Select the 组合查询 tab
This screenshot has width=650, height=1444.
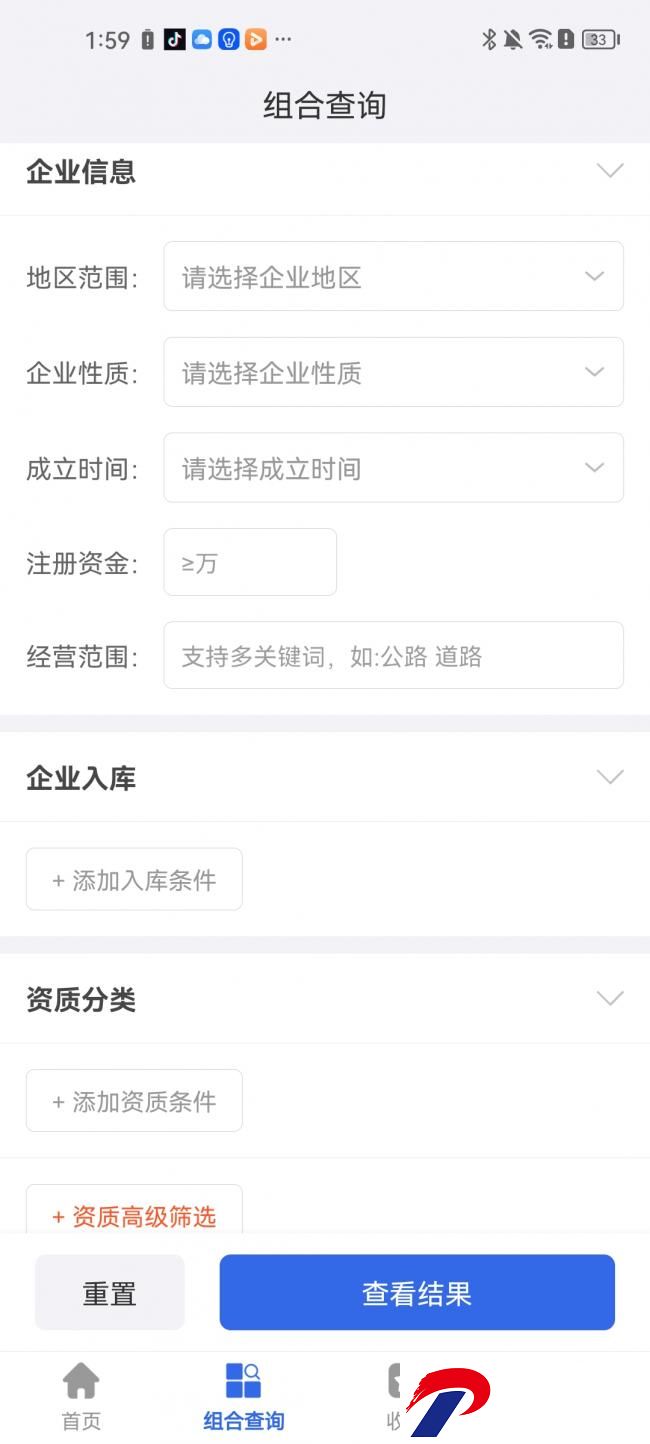pyautogui.click(x=244, y=1397)
